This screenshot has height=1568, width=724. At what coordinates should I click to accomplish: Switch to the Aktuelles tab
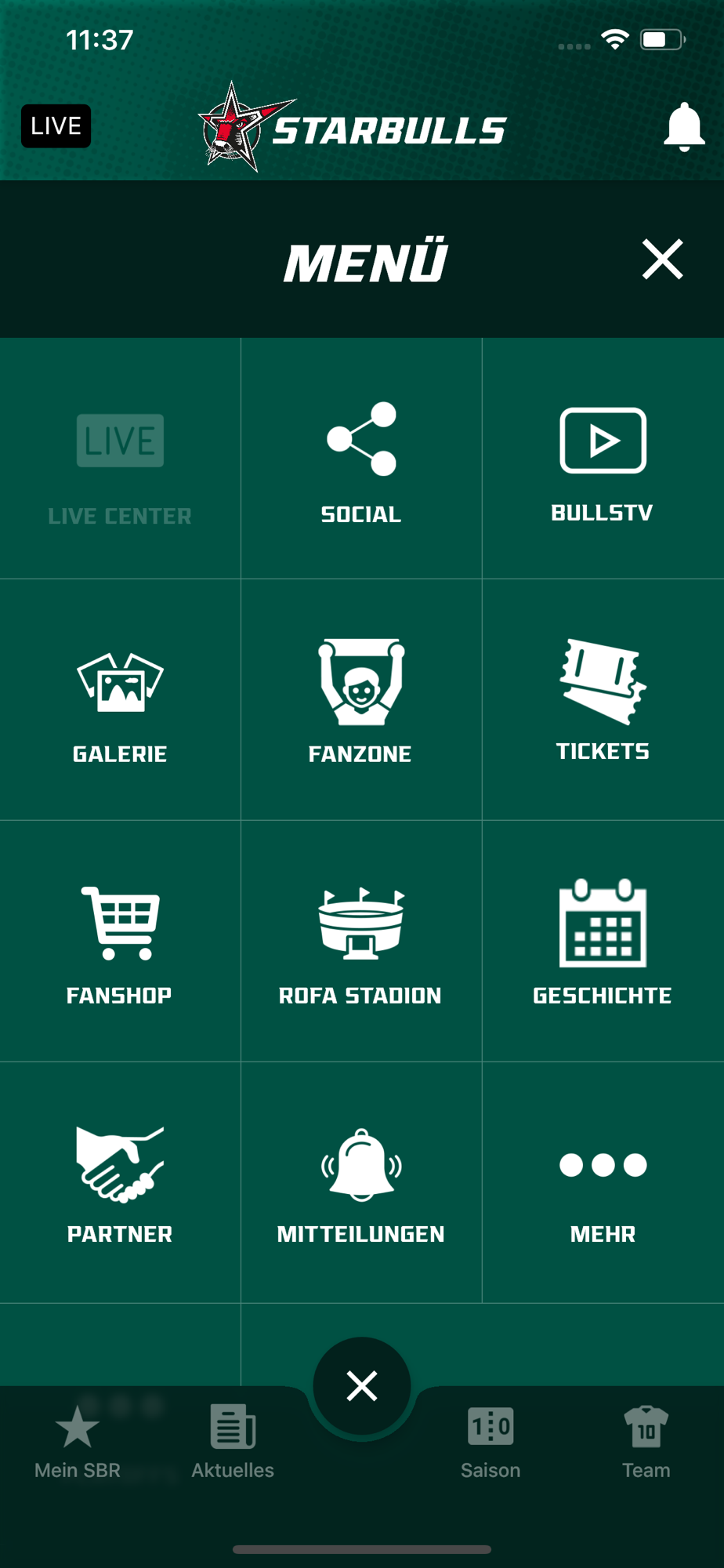click(233, 1443)
